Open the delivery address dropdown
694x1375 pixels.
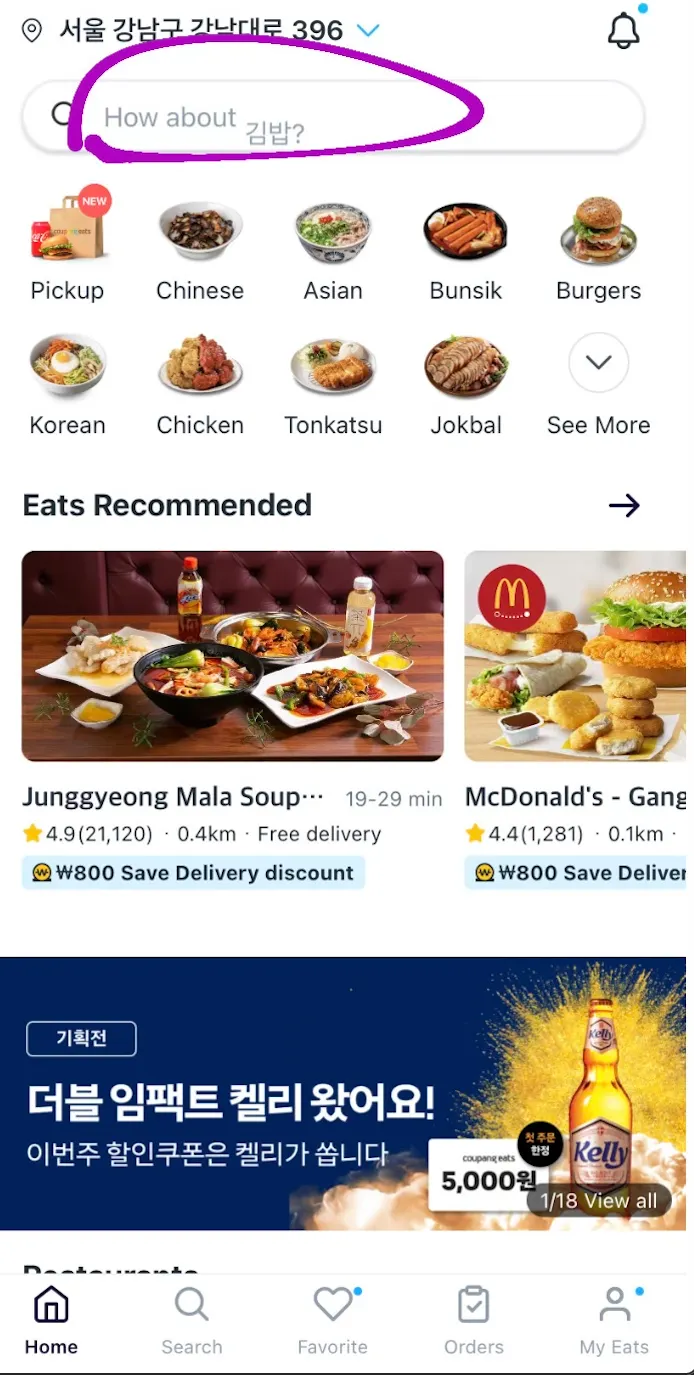tap(368, 31)
